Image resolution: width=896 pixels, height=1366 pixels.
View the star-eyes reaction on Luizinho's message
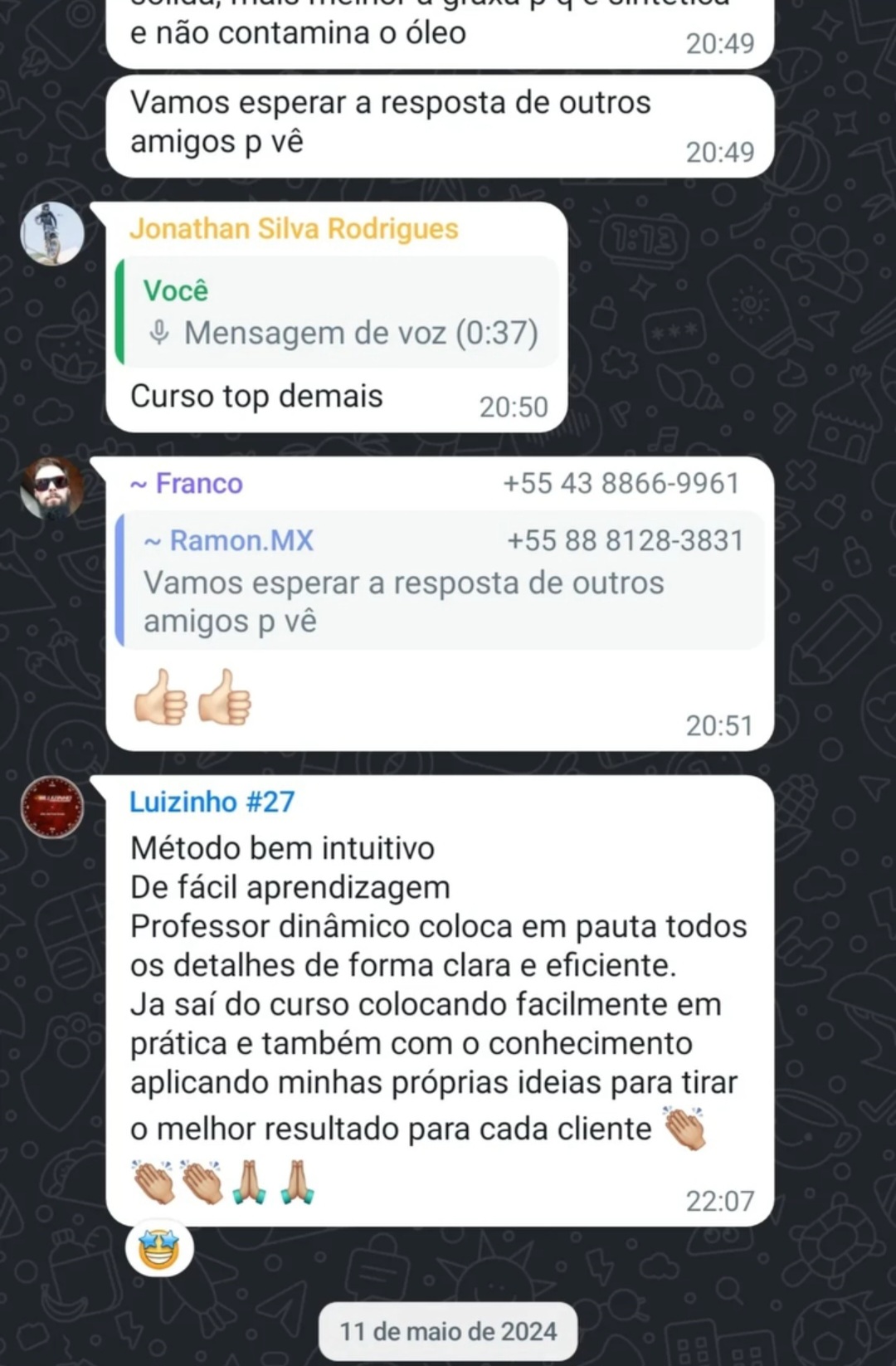click(159, 1251)
